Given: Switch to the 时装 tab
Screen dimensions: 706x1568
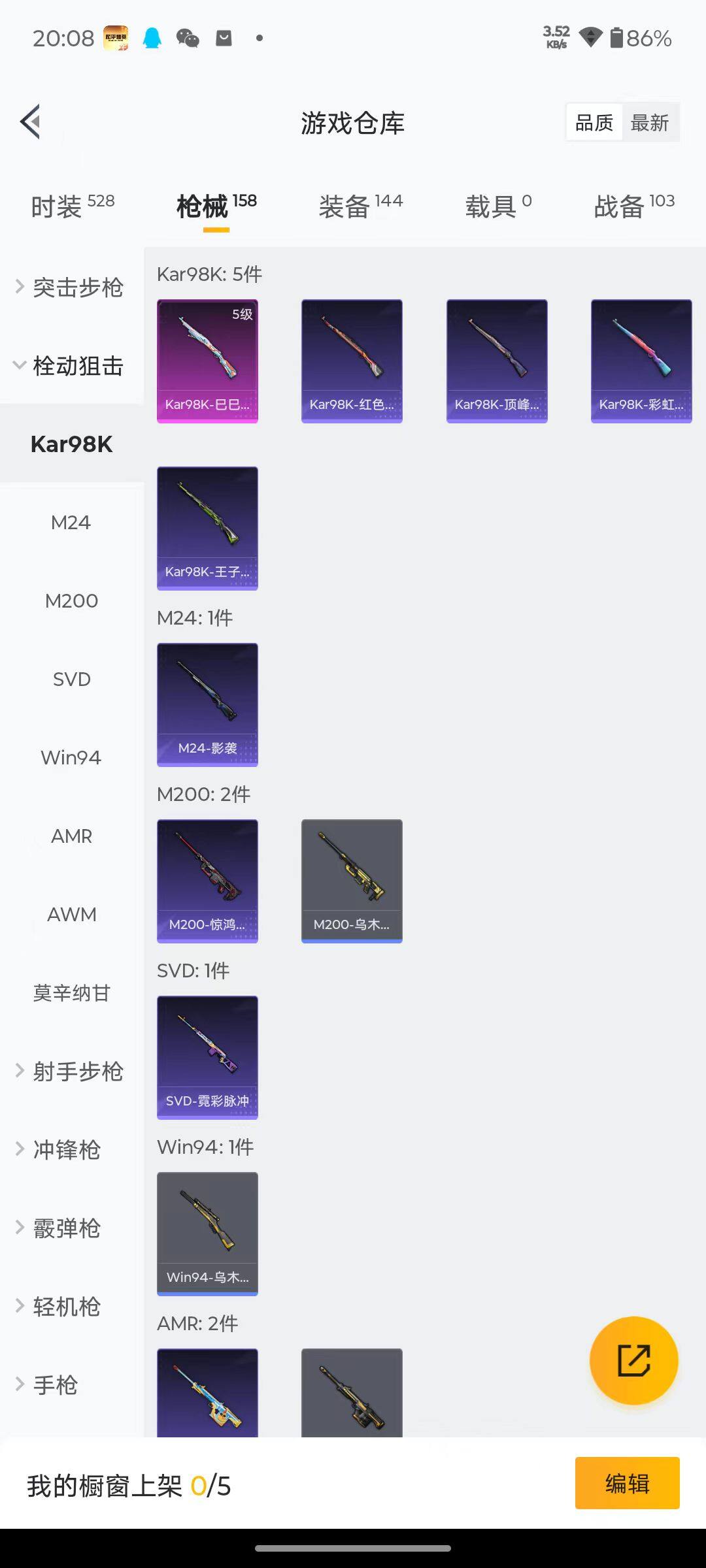Looking at the screenshot, I should click(x=73, y=206).
